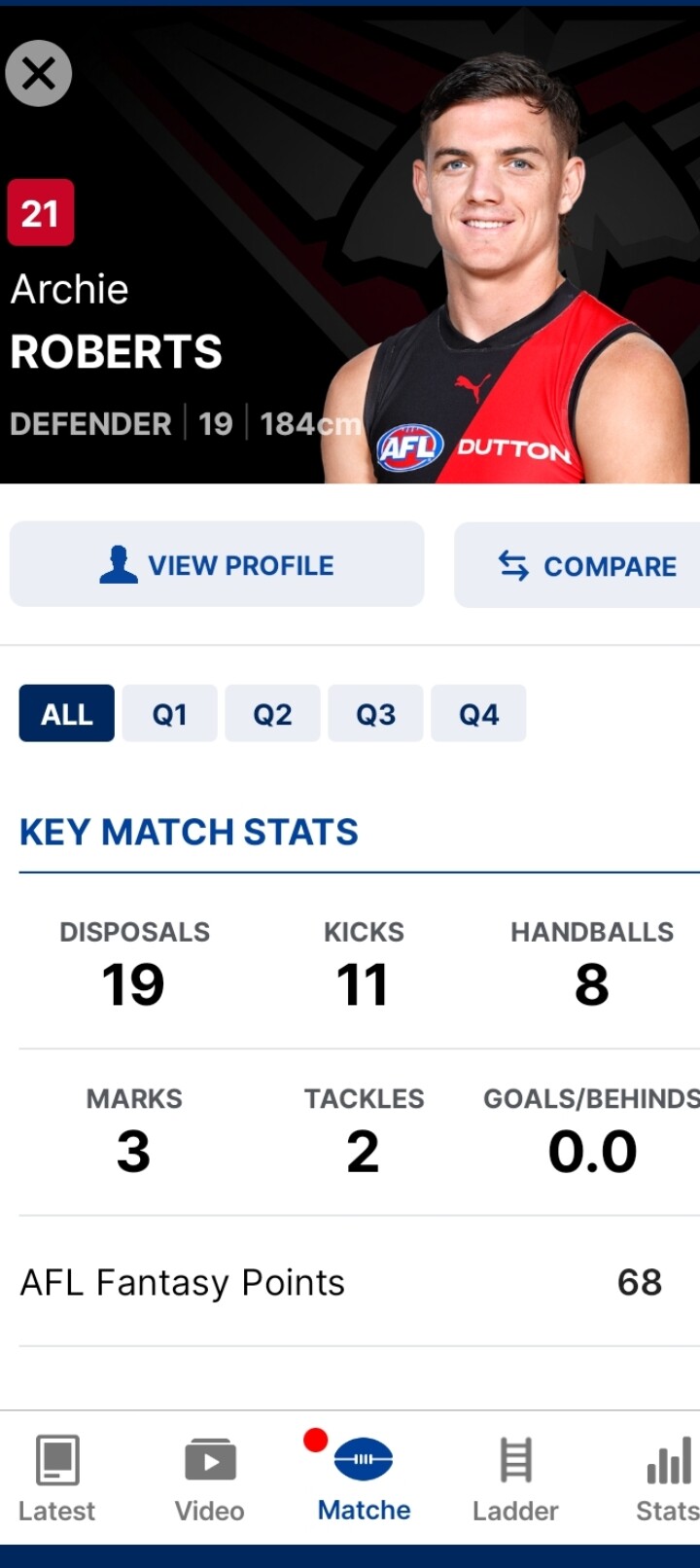The height and width of the screenshot is (1568, 700).
Task: Open the Video tab
Action: tap(210, 1479)
